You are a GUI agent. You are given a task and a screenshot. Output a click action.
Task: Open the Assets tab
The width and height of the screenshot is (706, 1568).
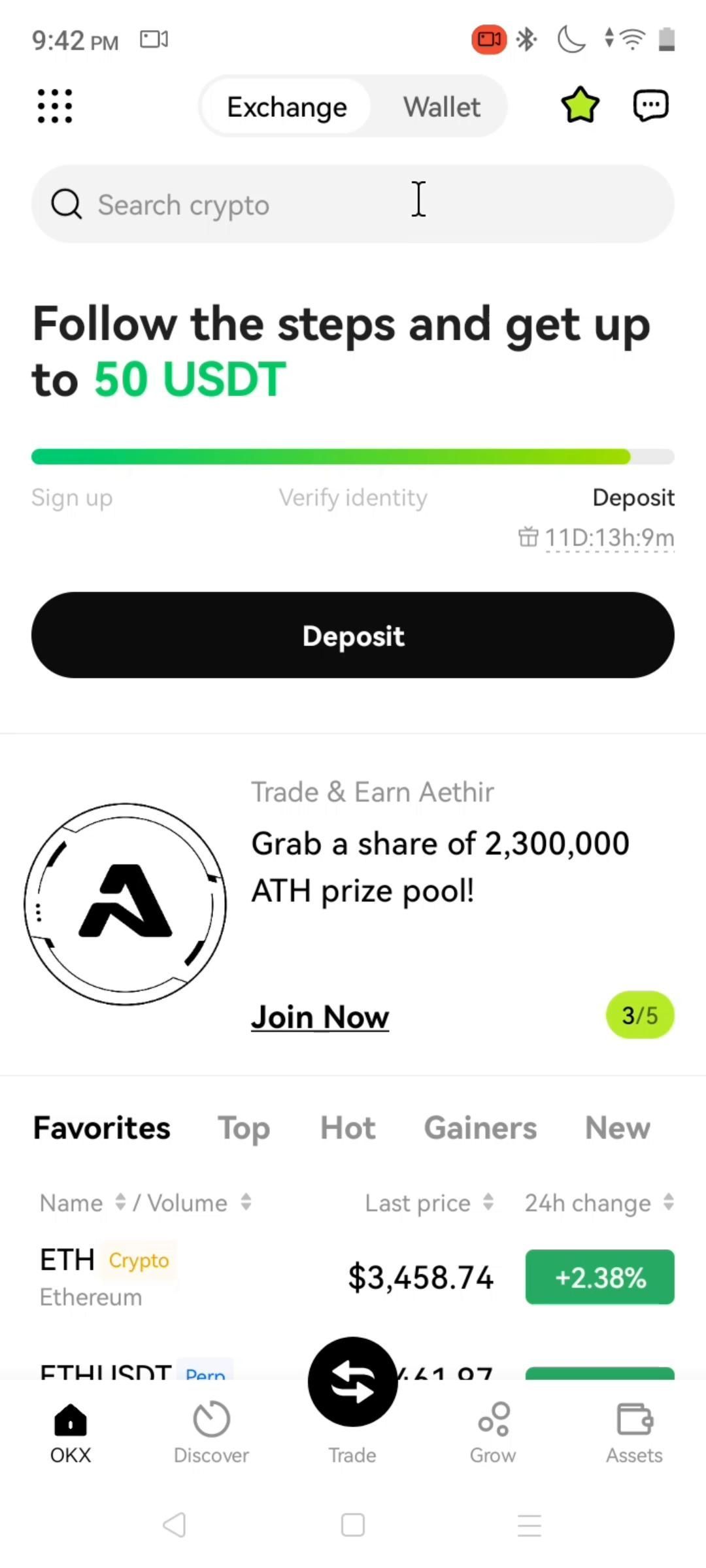click(x=634, y=1432)
